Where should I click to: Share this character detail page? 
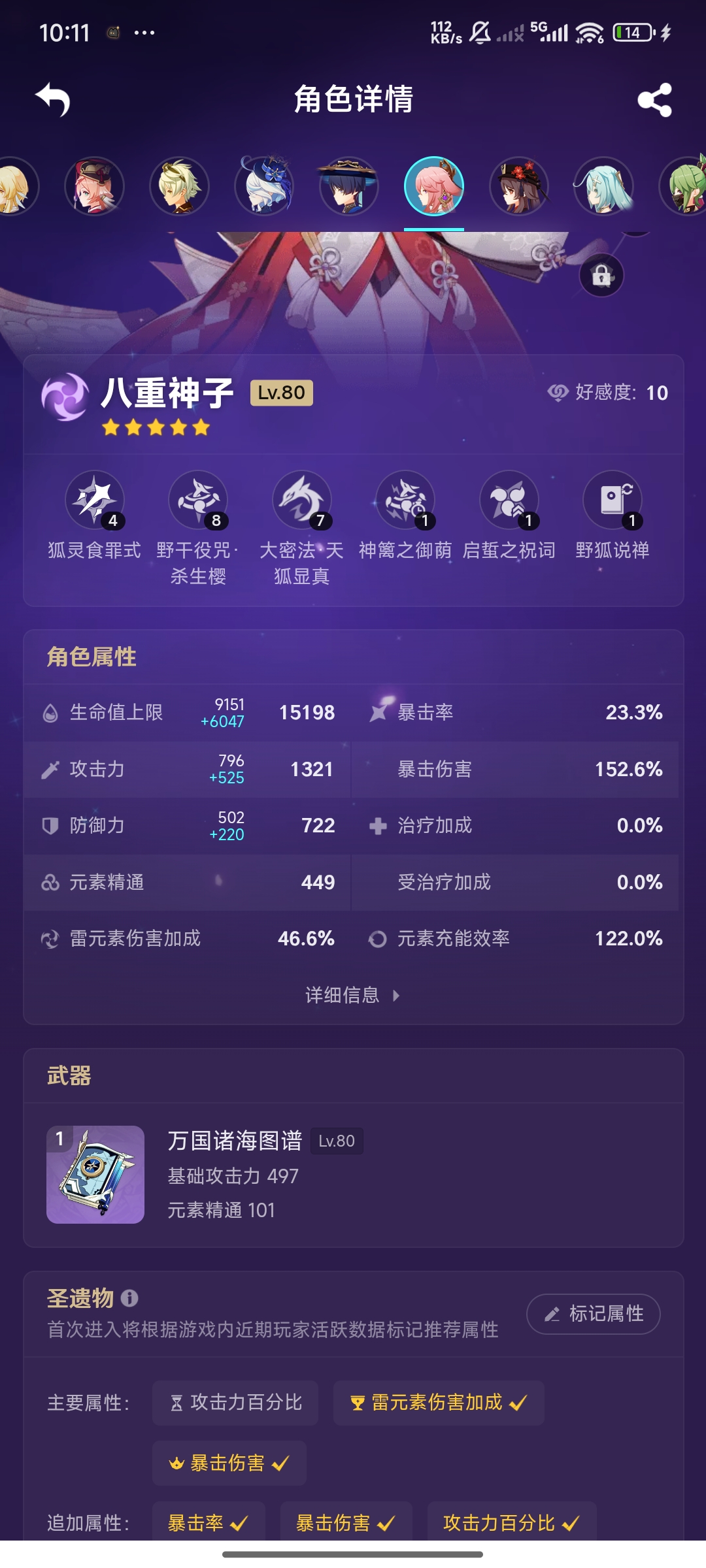[x=654, y=100]
